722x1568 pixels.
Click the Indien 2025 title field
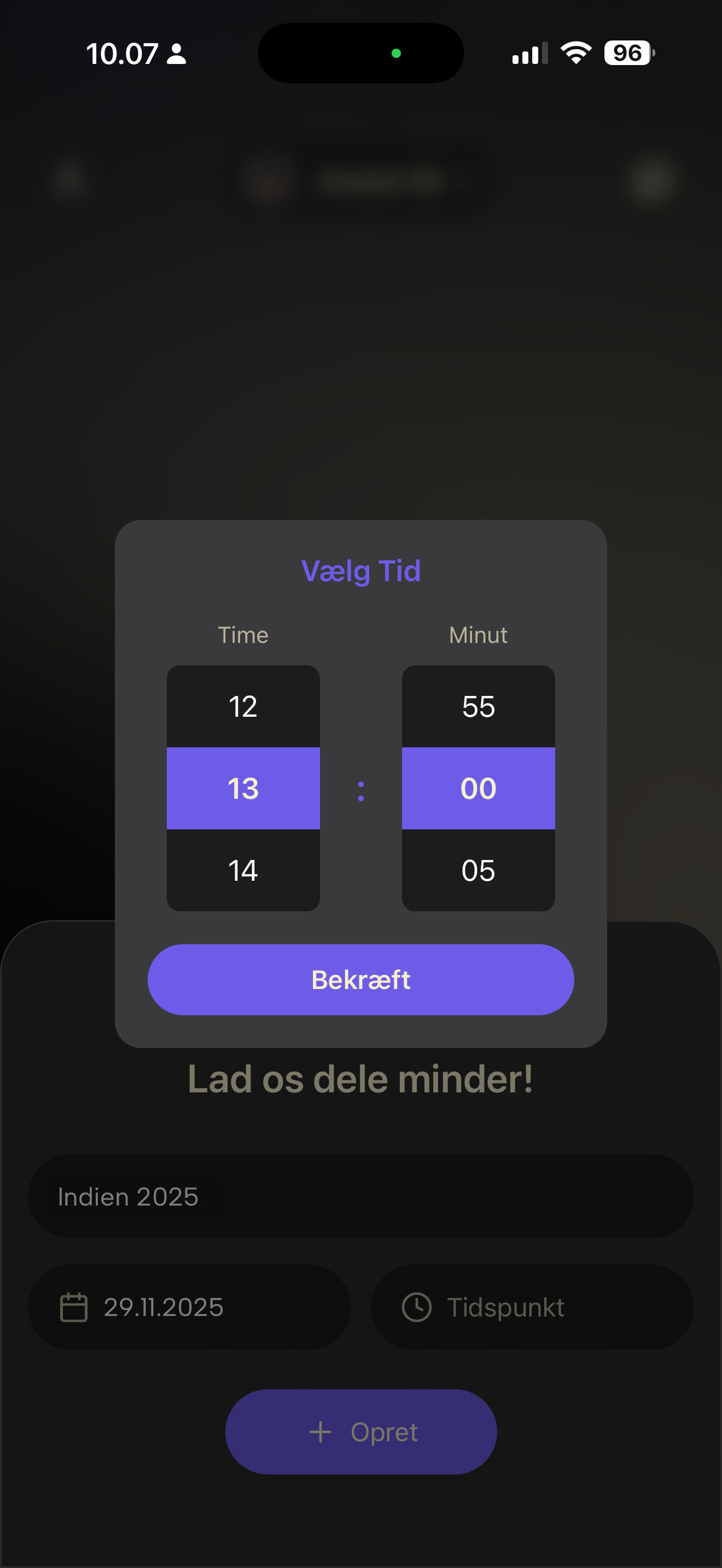360,1196
